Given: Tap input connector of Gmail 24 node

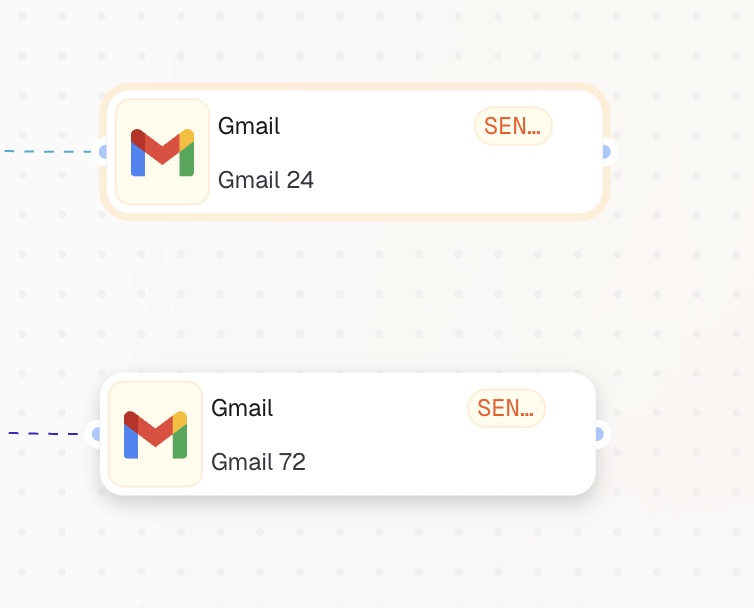Looking at the screenshot, I should (x=104, y=152).
